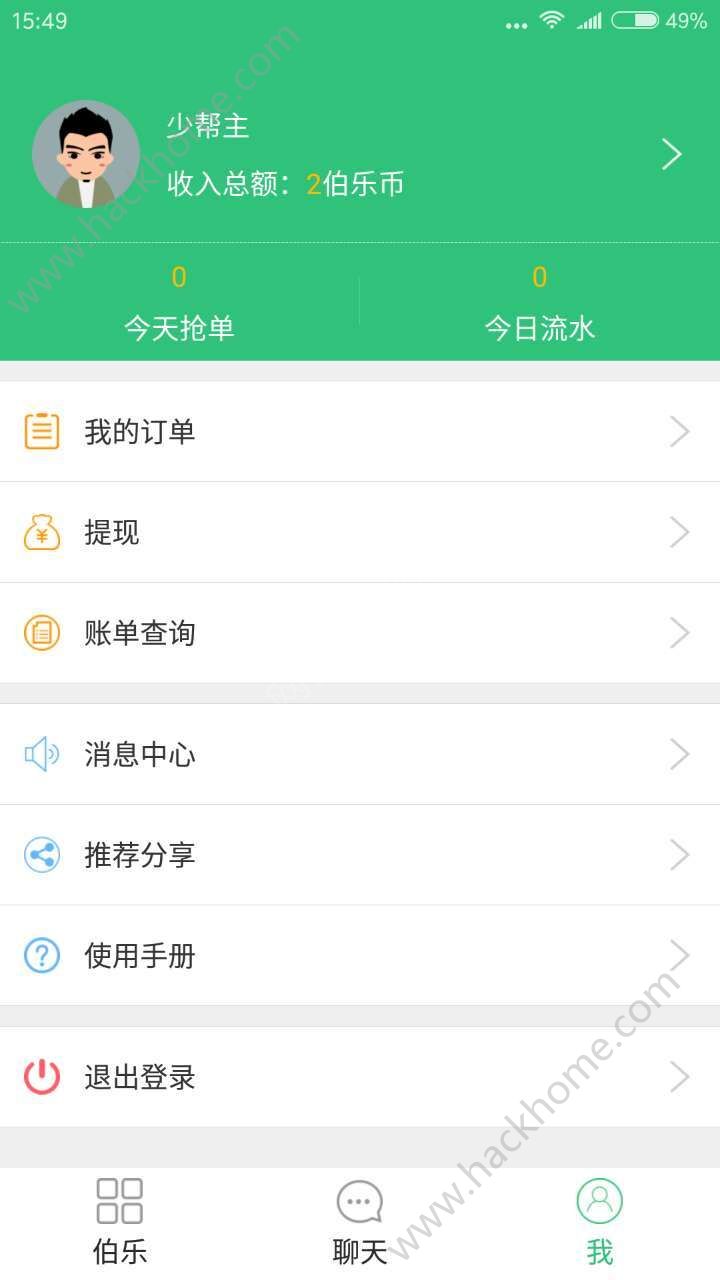Image resolution: width=720 pixels, height=1280 pixels.
Task: Tap the blue share icon beside 推荐分享
Action: coord(41,855)
